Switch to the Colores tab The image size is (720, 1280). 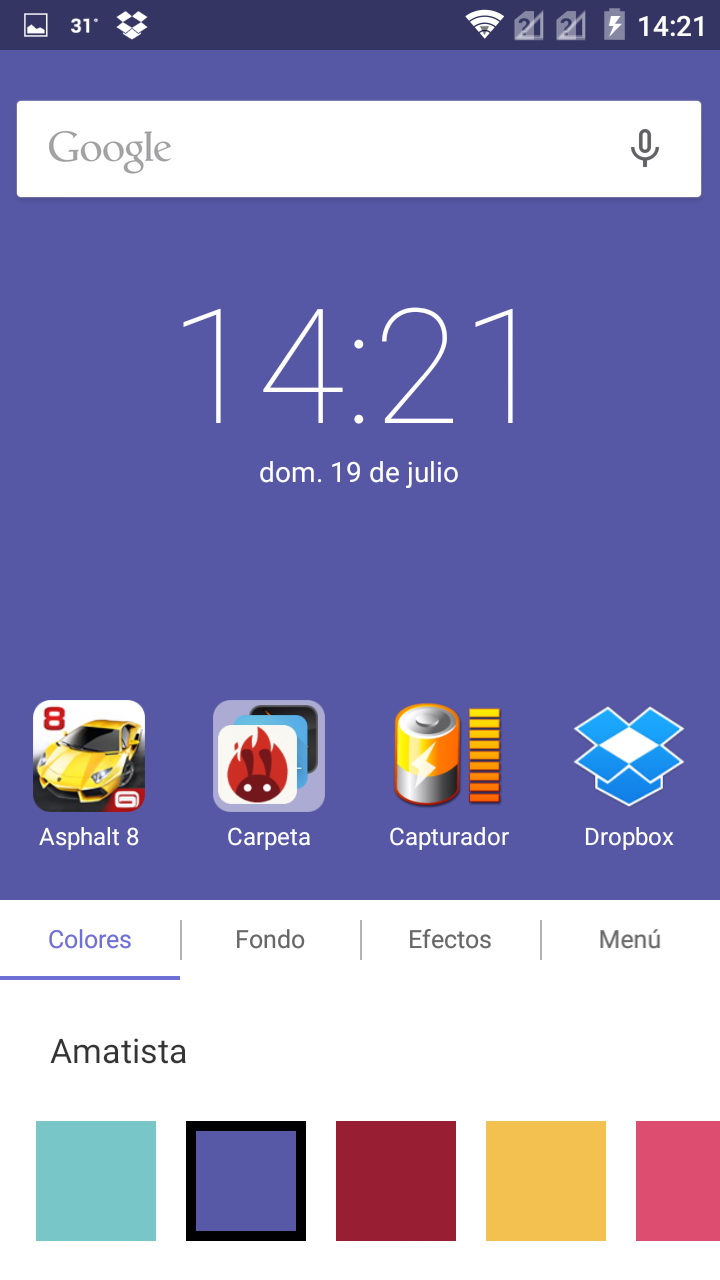coord(90,940)
